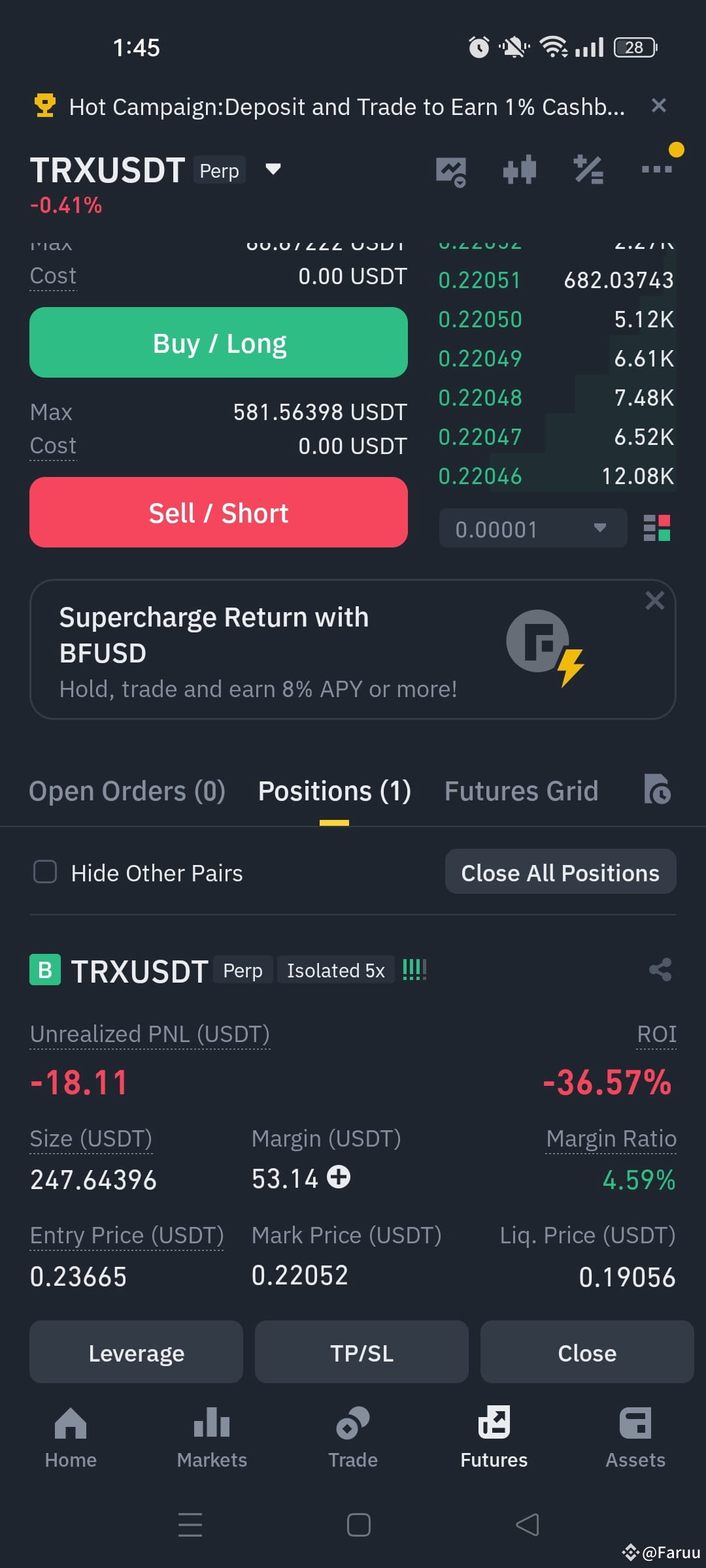
Task: Open the futures calculator icon
Action: (588, 169)
